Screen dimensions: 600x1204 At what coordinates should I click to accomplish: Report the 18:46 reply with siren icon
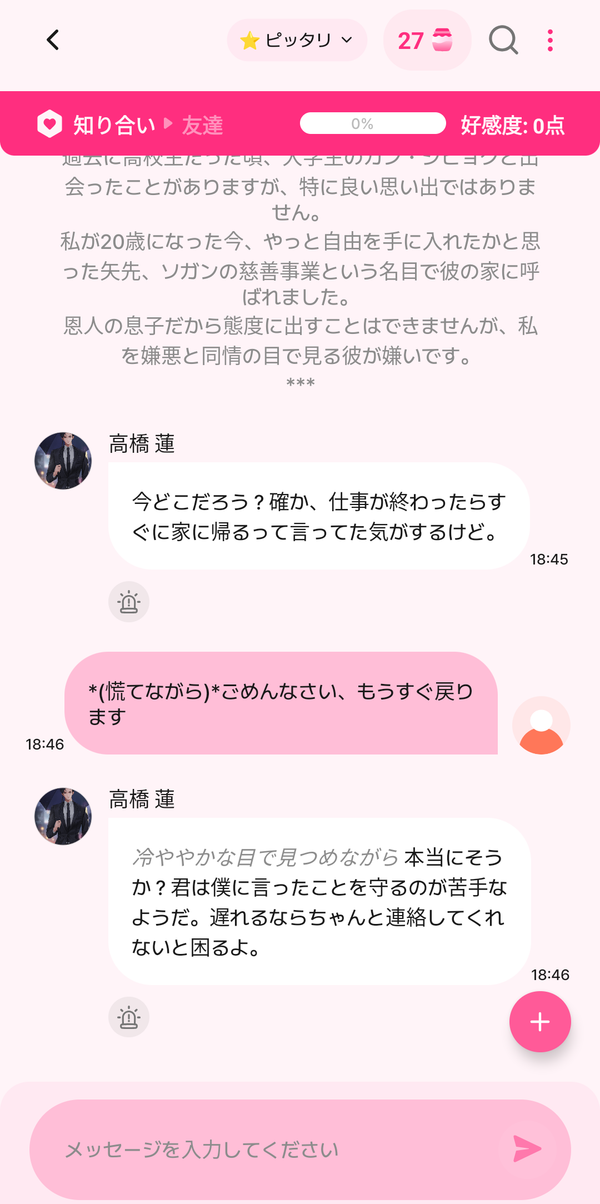pyautogui.click(x=129, y=1017)
